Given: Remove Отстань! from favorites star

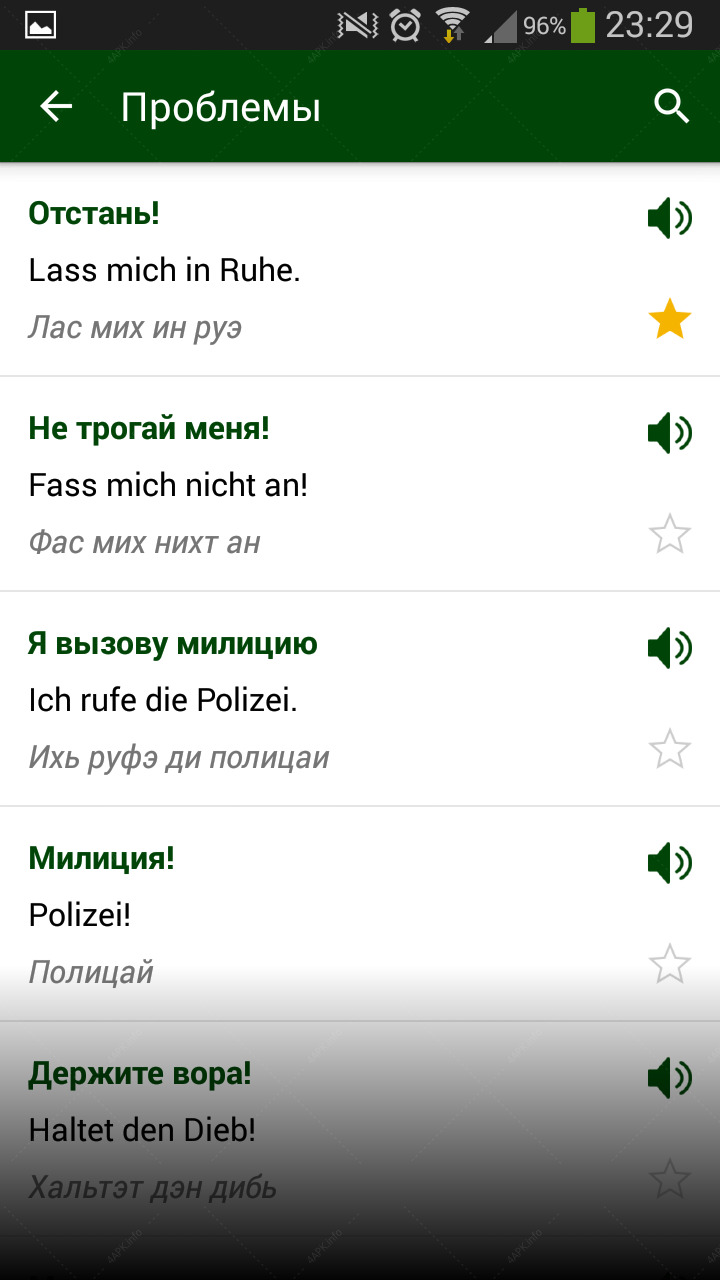Looking at the screenshot, I should (669, 321).
